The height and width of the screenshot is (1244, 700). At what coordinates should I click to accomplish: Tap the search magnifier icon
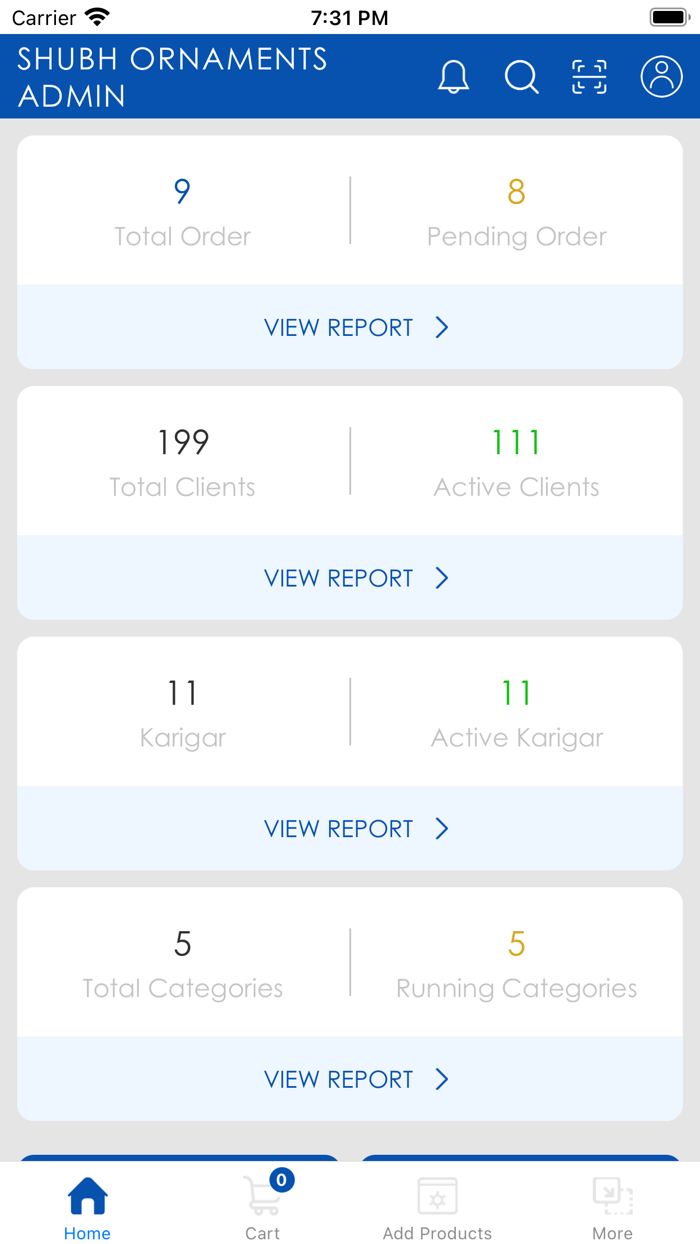521,76
